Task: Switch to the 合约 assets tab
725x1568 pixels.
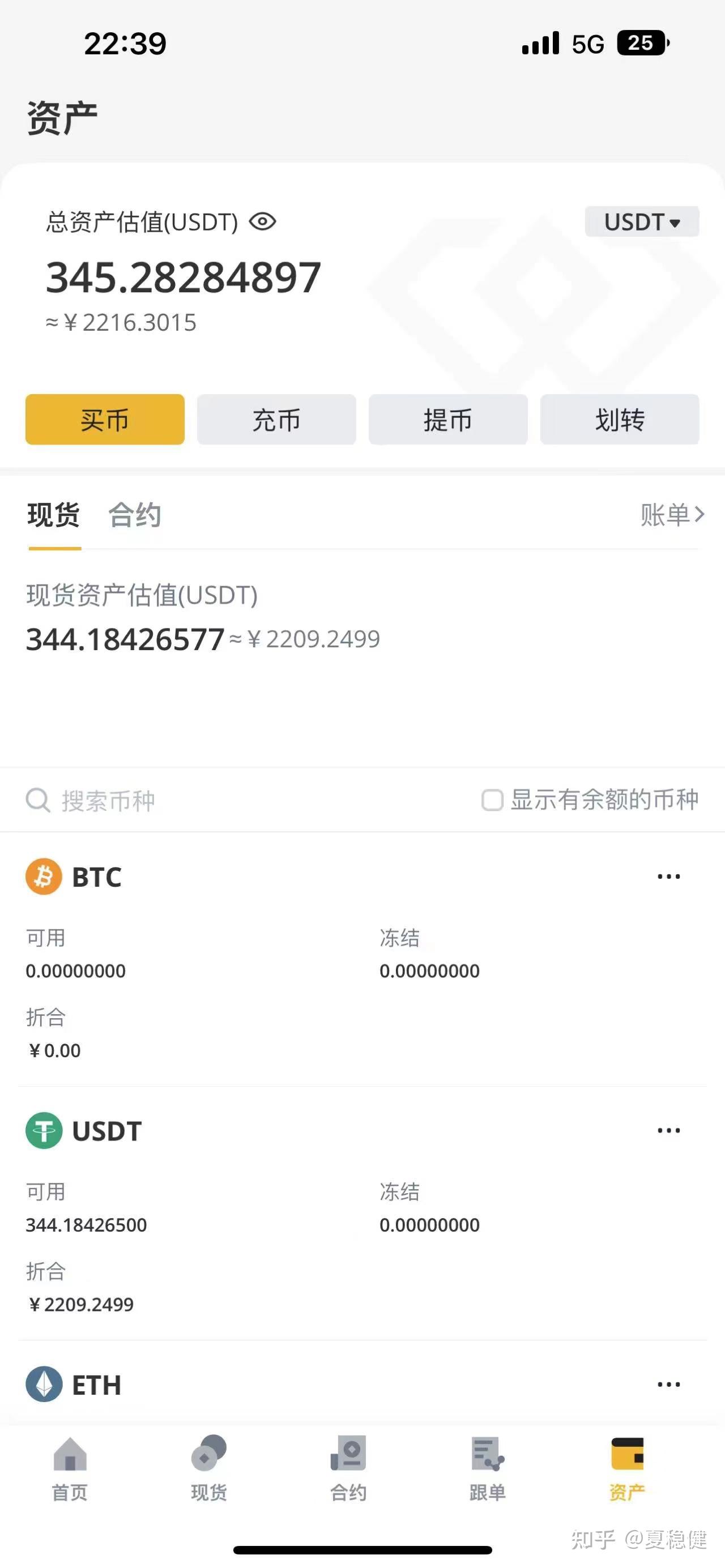Action: pyautogui.click(x=135, y=515)
